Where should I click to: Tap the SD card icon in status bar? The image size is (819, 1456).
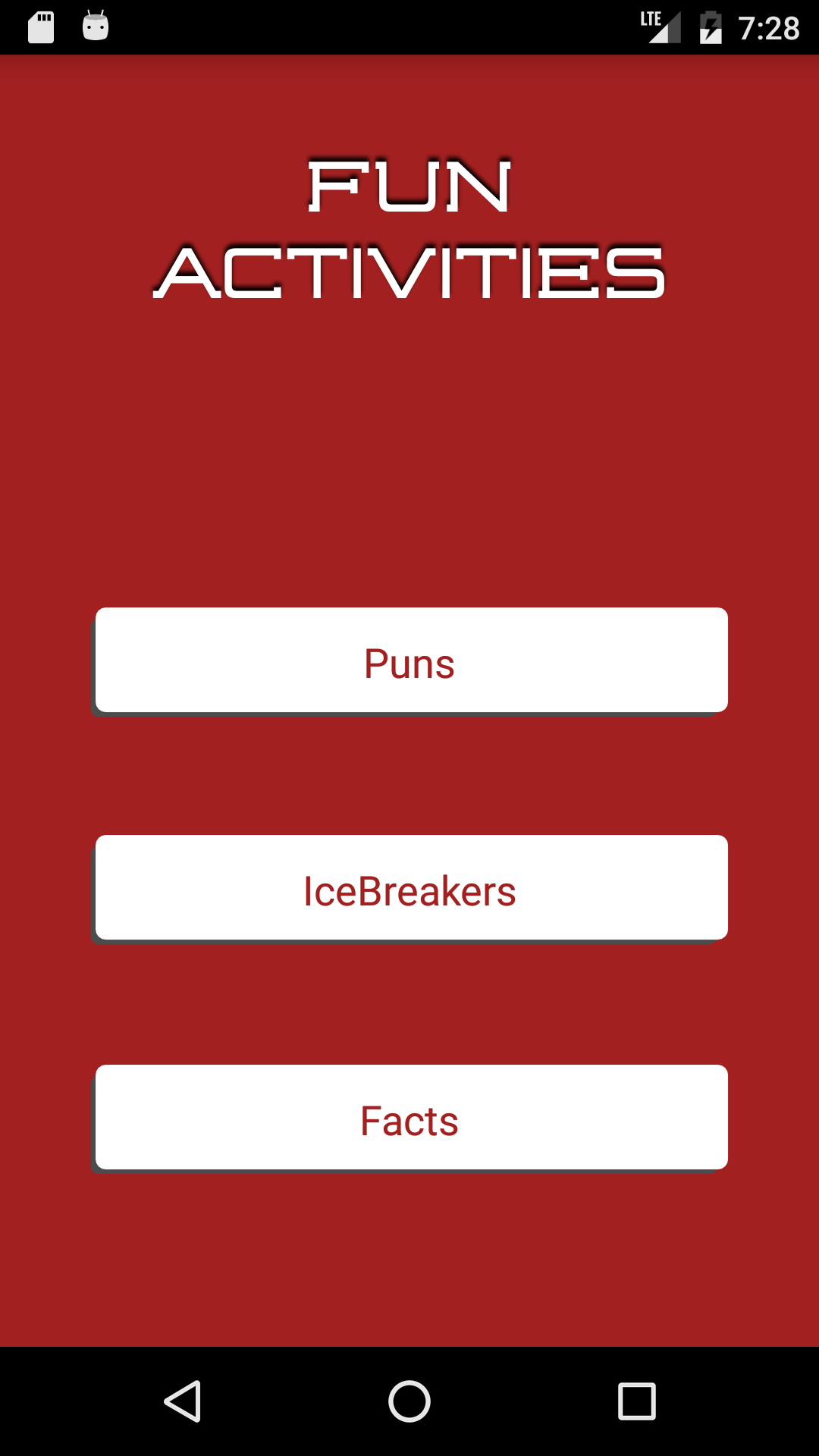[x=40, y=28]
